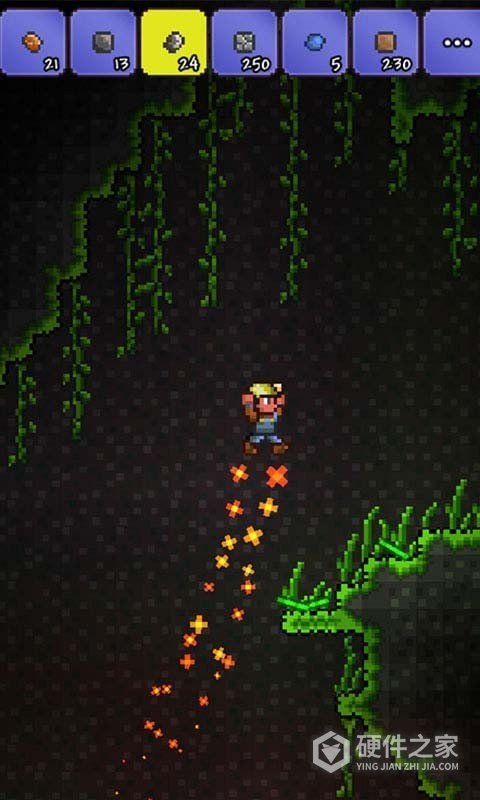Pick the blue gel slot with 5
This screenshot has height=800, width=480.
(315, 42)
